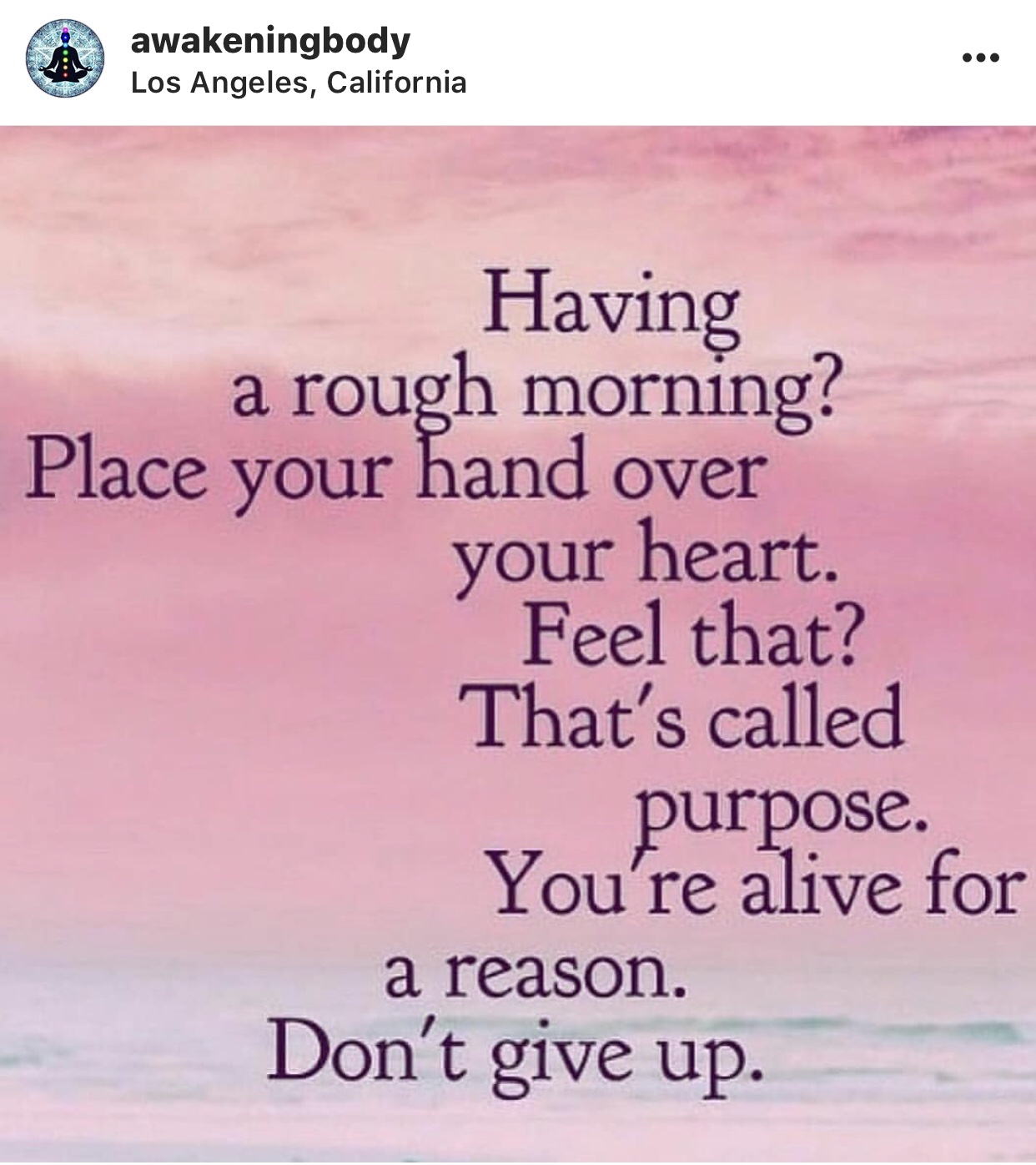The image size is (1036, 1165).
Task: Open the awakeningbody username link
Action: point(270,40)
